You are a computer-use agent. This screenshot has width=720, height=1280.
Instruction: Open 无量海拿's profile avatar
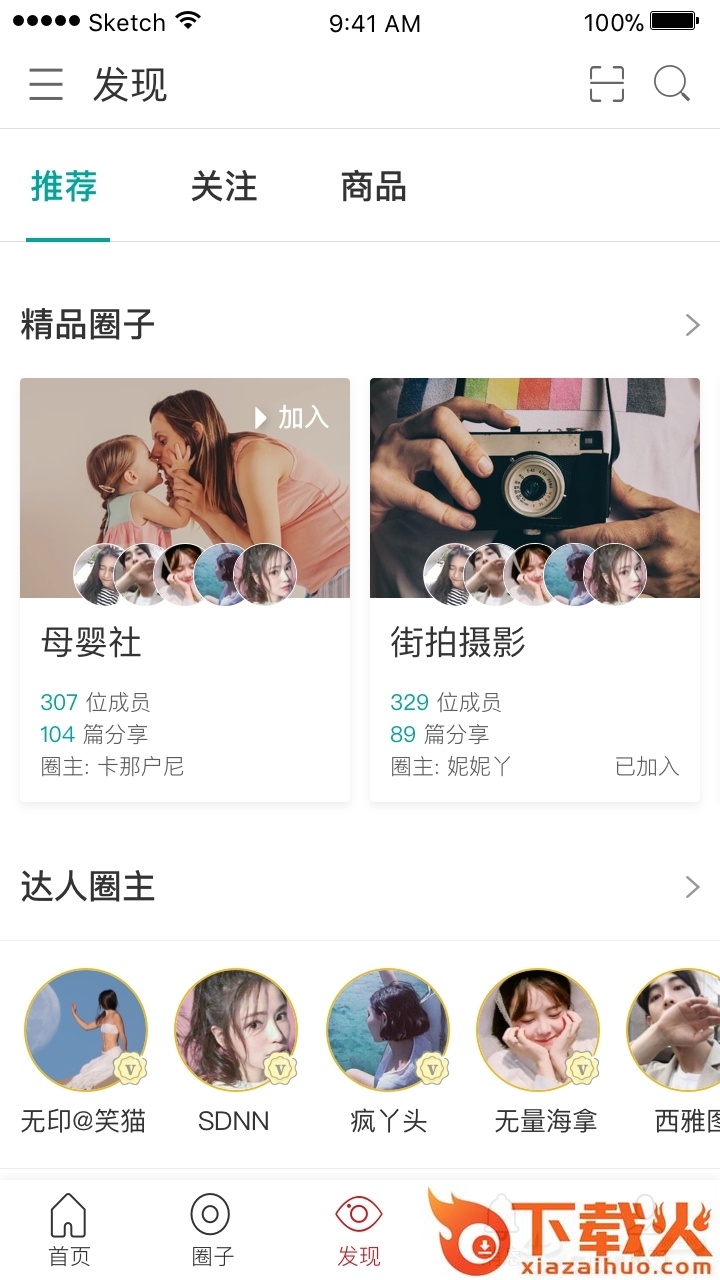click(538, 1030)
